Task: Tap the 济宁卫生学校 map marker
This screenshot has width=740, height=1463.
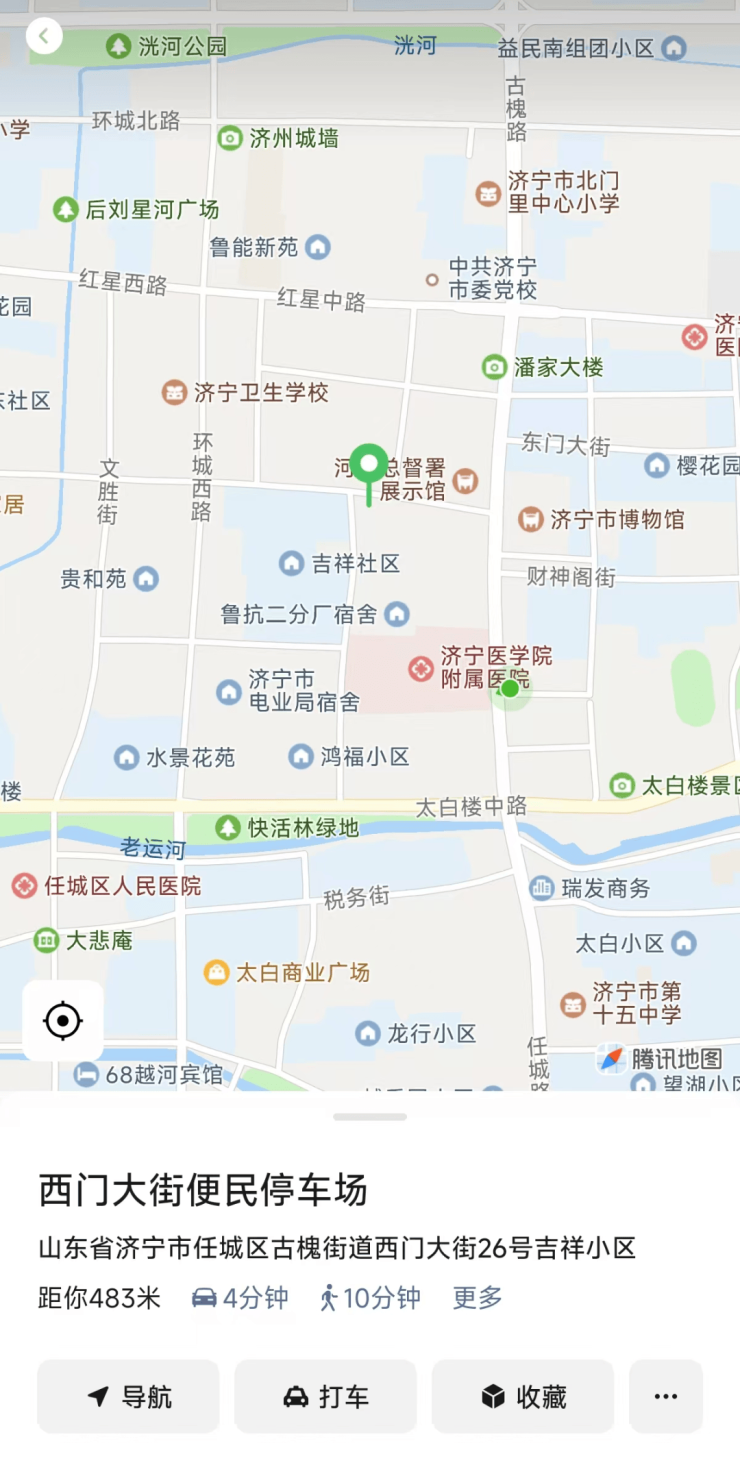Action: pos(175,392)
